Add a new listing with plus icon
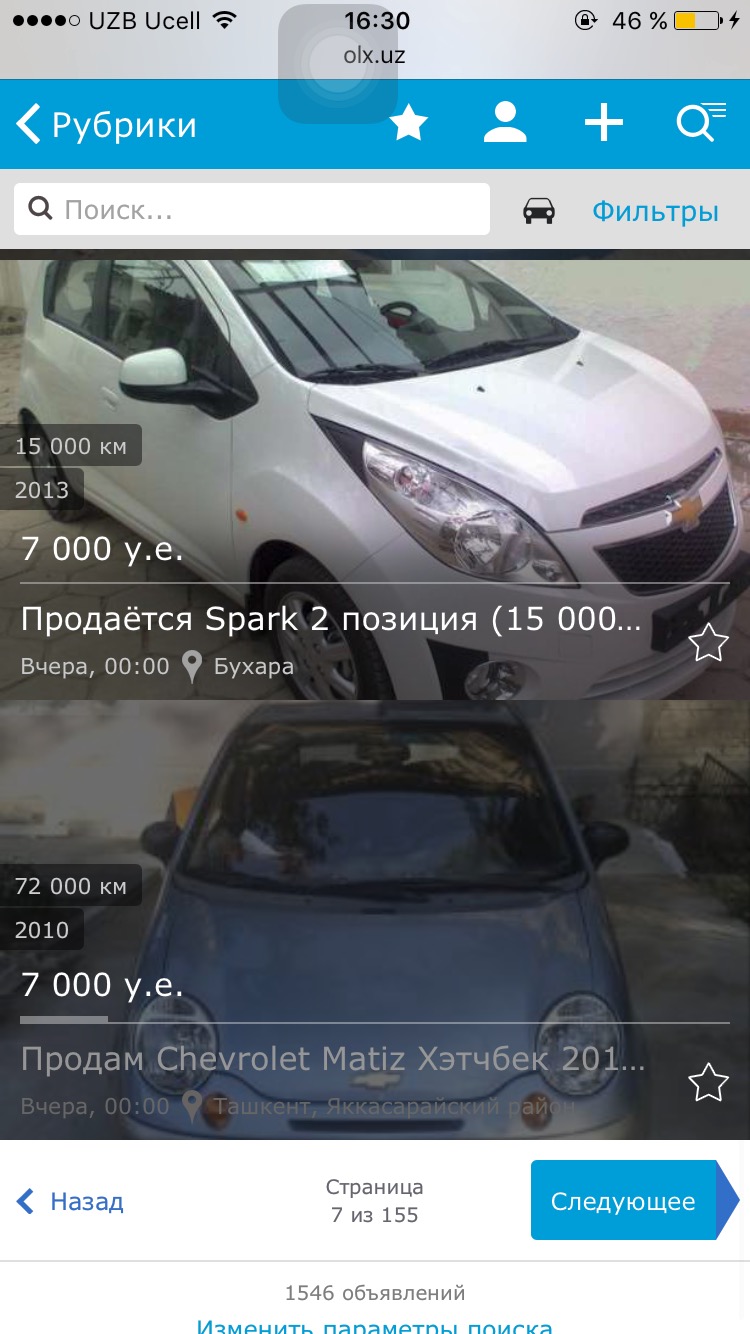The image size is (750, 1334). click(x=603, y=124)
